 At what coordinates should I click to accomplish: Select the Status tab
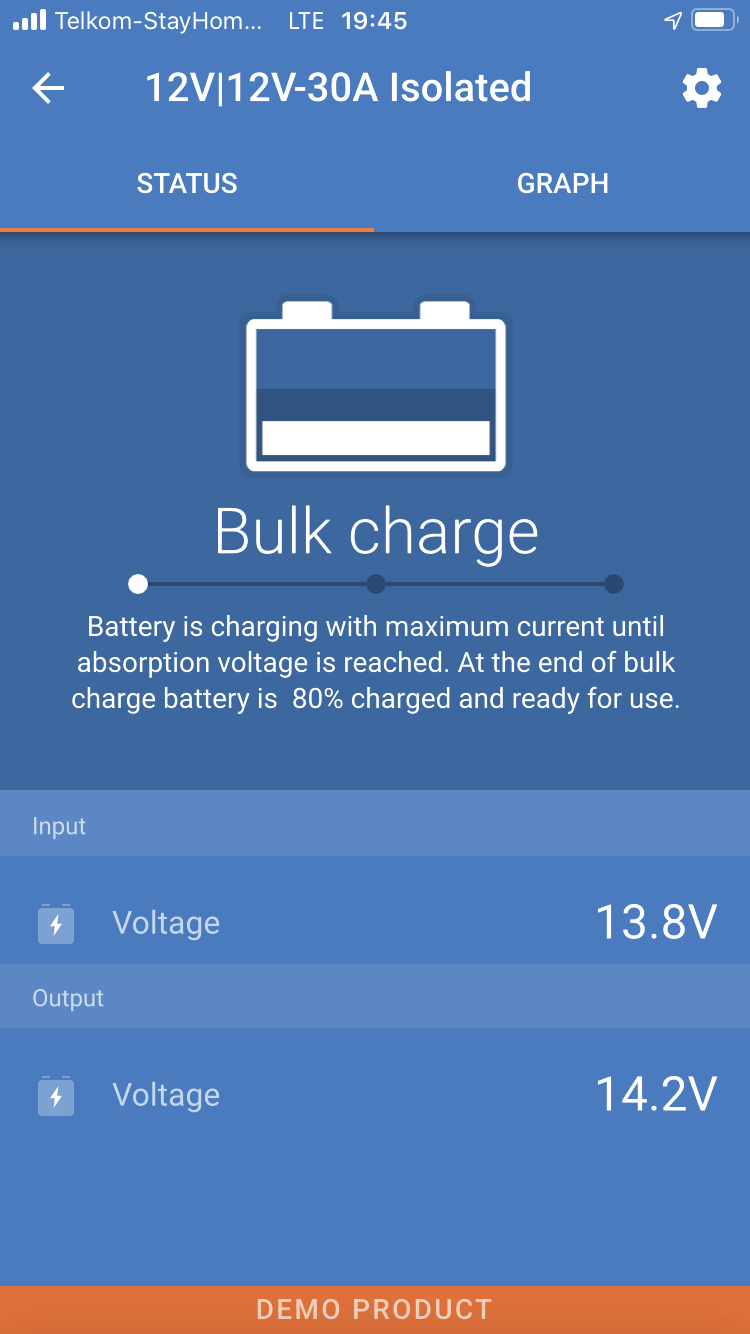[x=187, y=184]
